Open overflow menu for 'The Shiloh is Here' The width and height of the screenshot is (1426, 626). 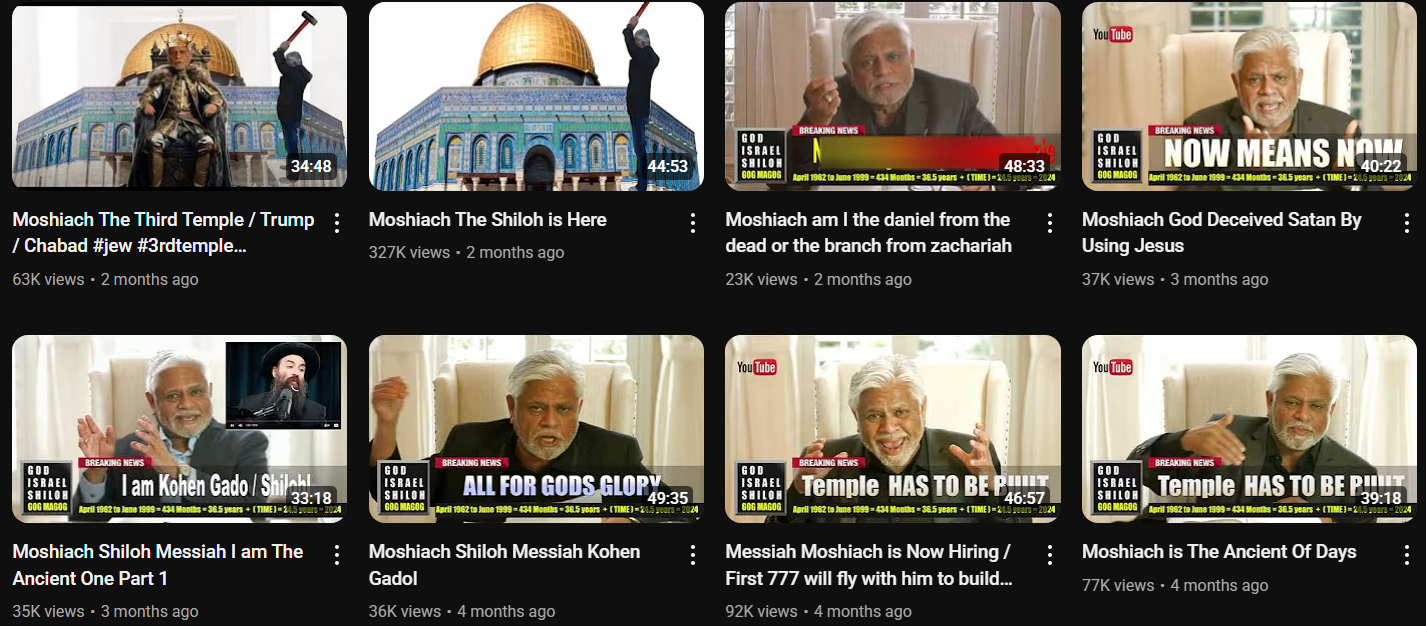(x=693, y=222)
